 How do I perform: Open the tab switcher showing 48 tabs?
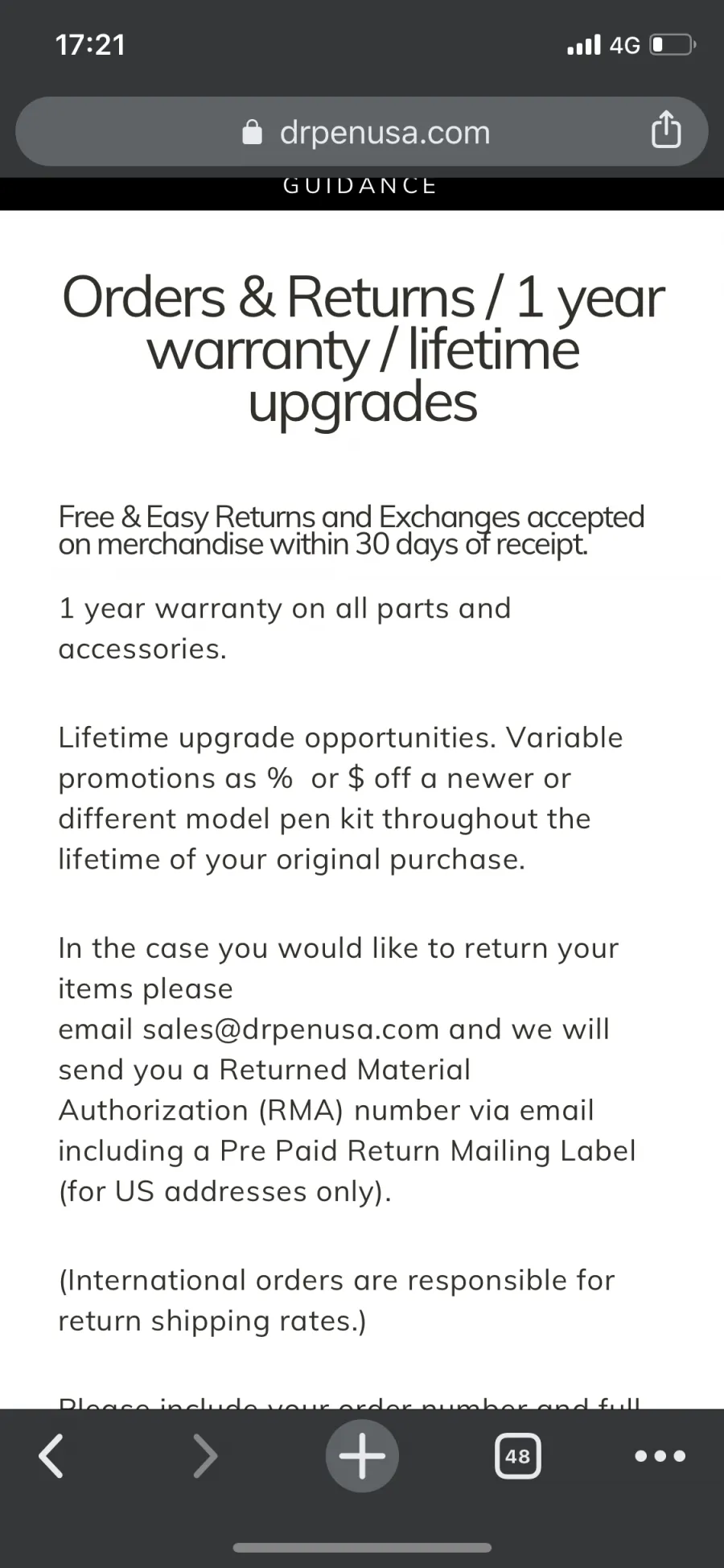[517, 1456]
